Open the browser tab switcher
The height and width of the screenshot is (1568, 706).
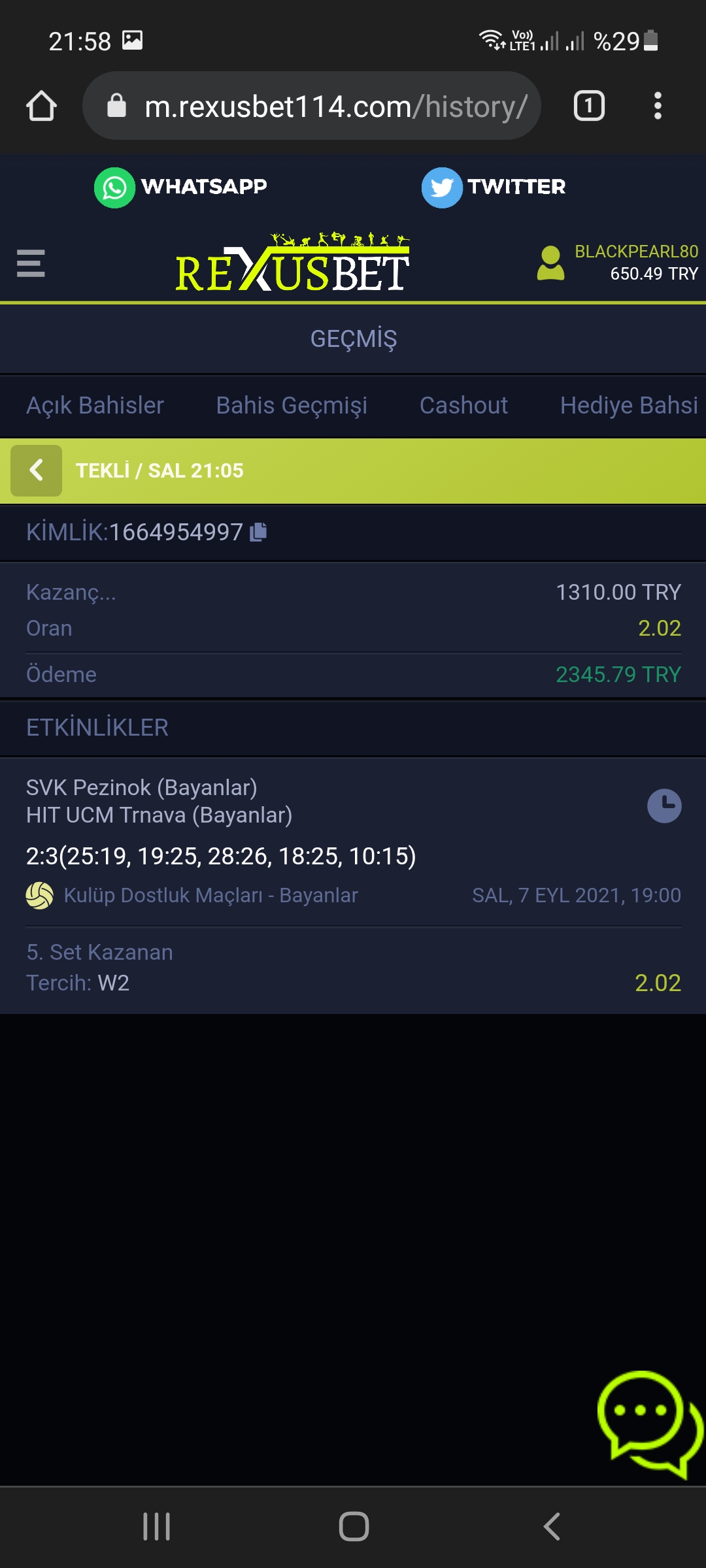click(589, 106)
